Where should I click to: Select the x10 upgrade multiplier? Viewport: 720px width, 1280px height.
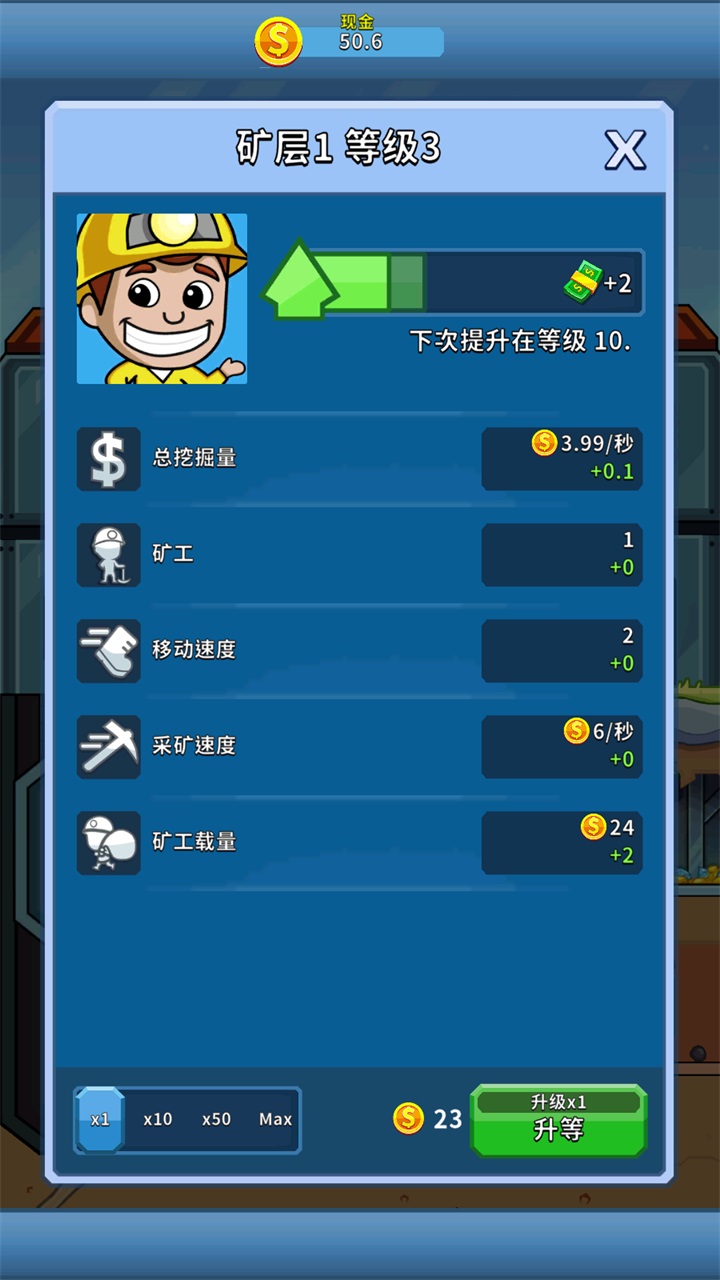point(157,1120)
